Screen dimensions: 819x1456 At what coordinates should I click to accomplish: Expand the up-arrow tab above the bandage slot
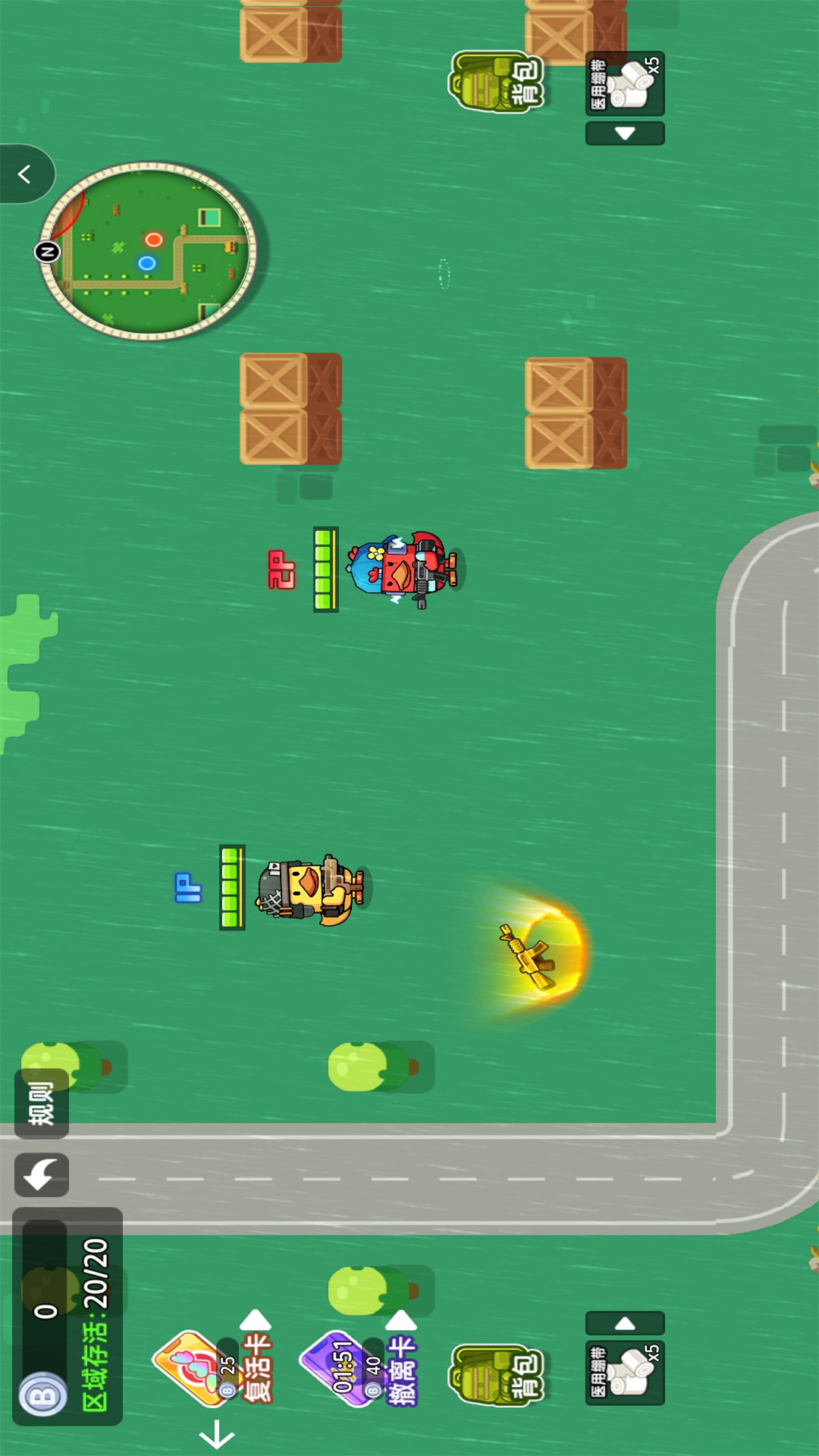point(625,1323)
